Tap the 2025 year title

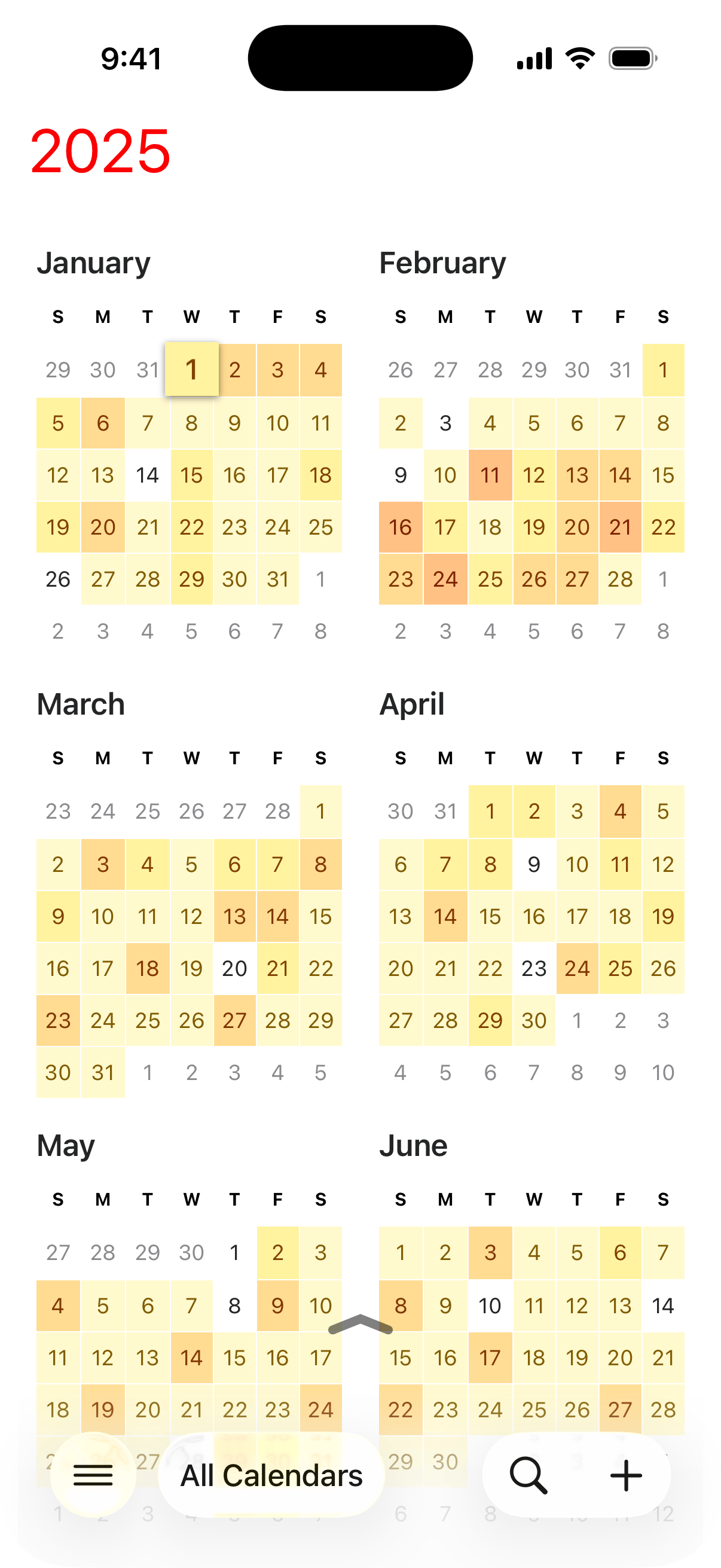100,151
